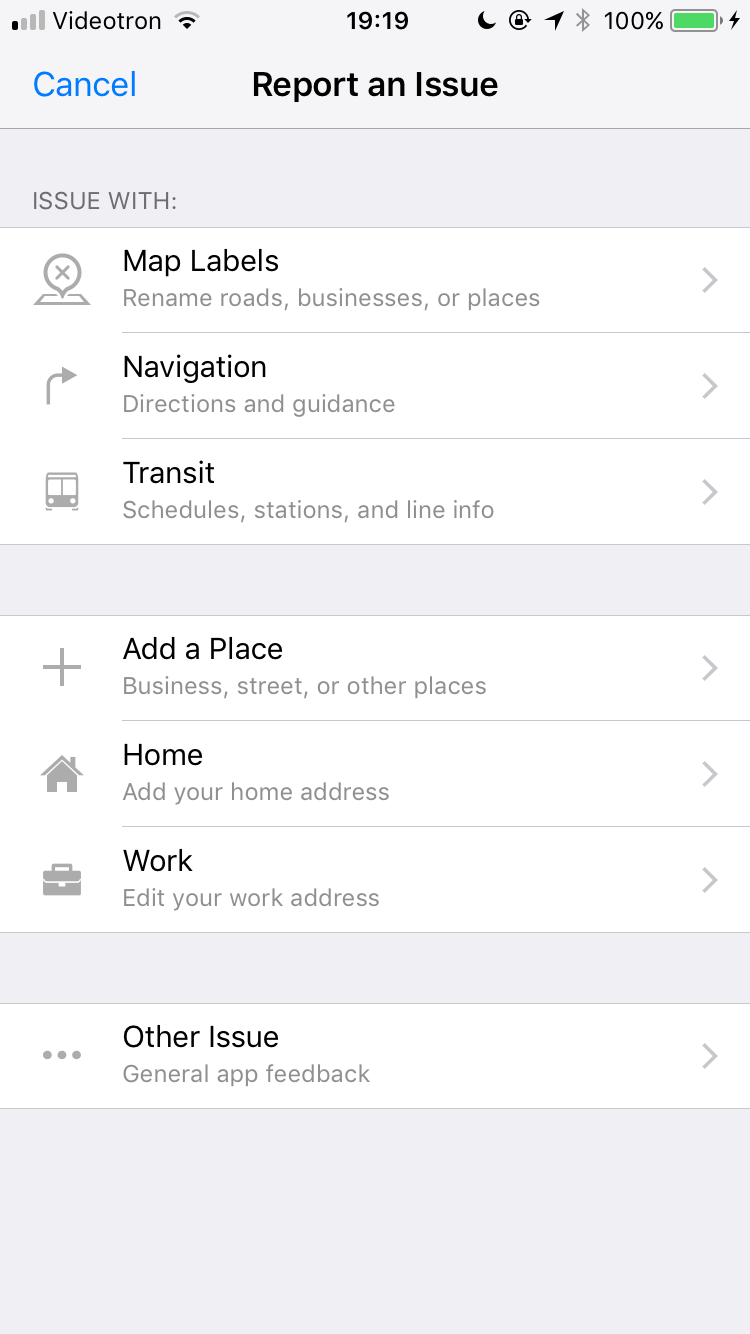The image size is (750, 1334).
Task: Choose Add a Place
Action: [375, 668]
